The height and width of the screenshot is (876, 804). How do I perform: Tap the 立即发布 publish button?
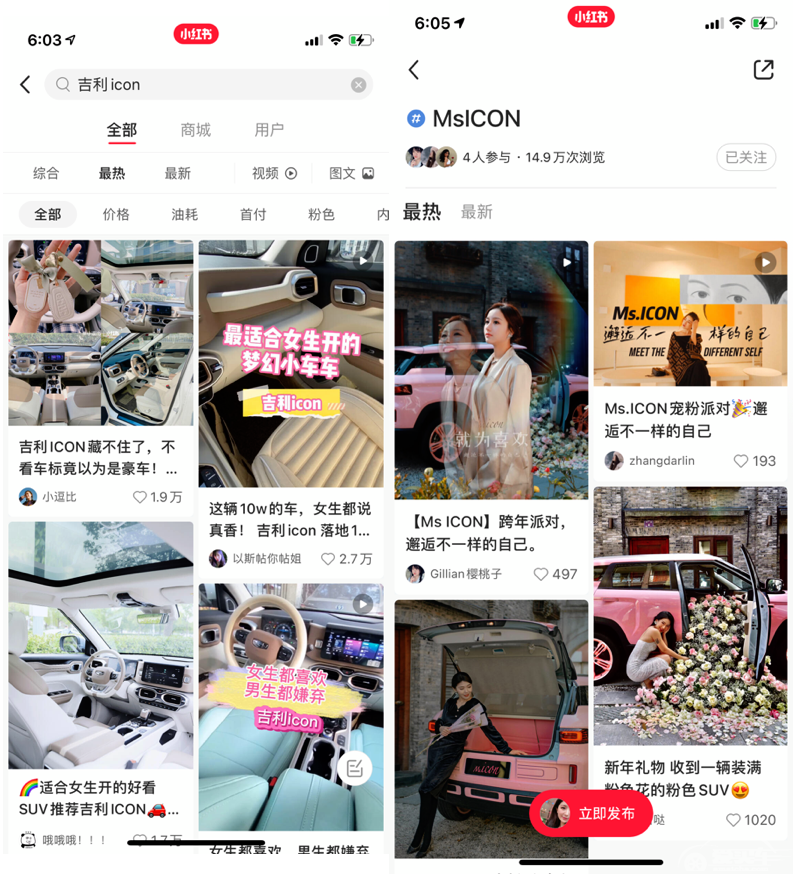coord(606,814)
